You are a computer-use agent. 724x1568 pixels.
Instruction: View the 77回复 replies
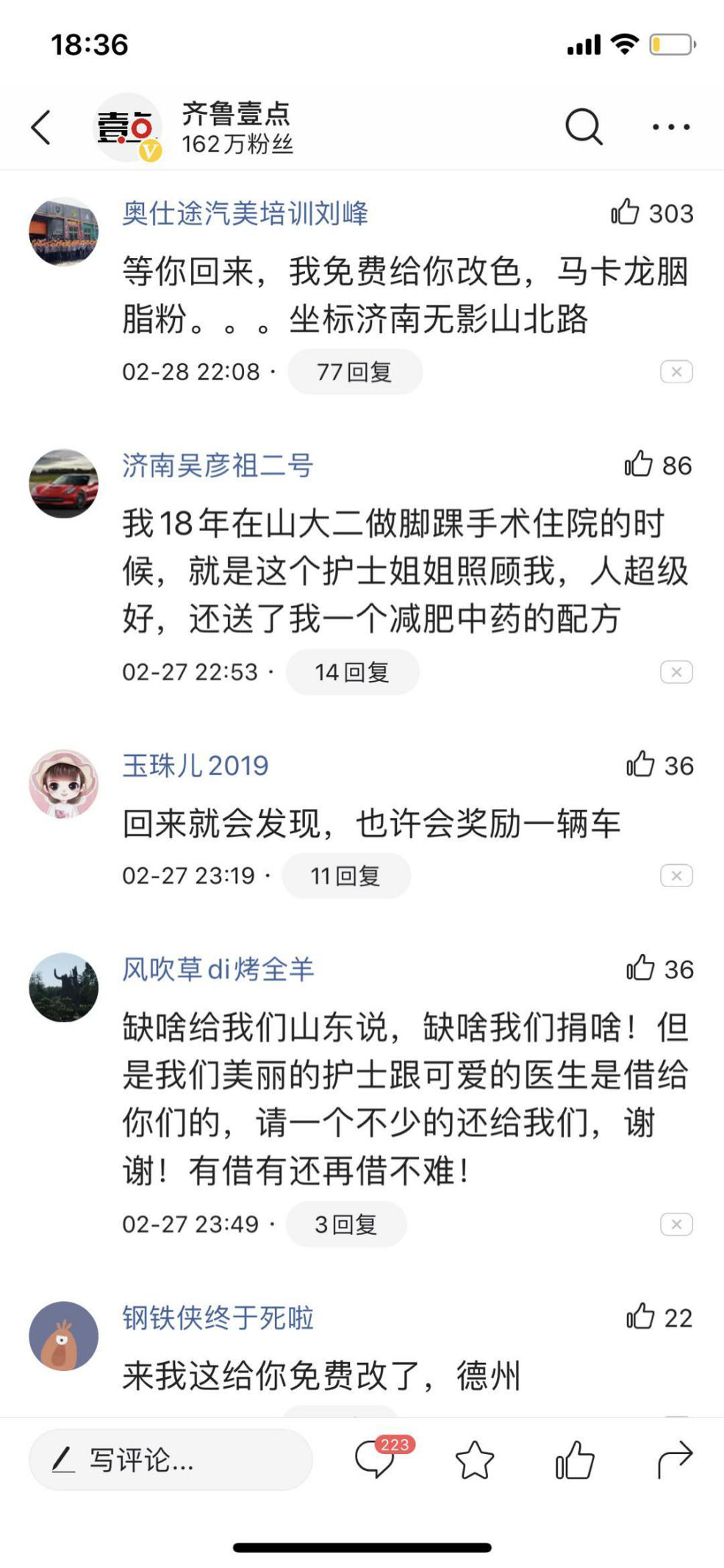pos(354,372)
